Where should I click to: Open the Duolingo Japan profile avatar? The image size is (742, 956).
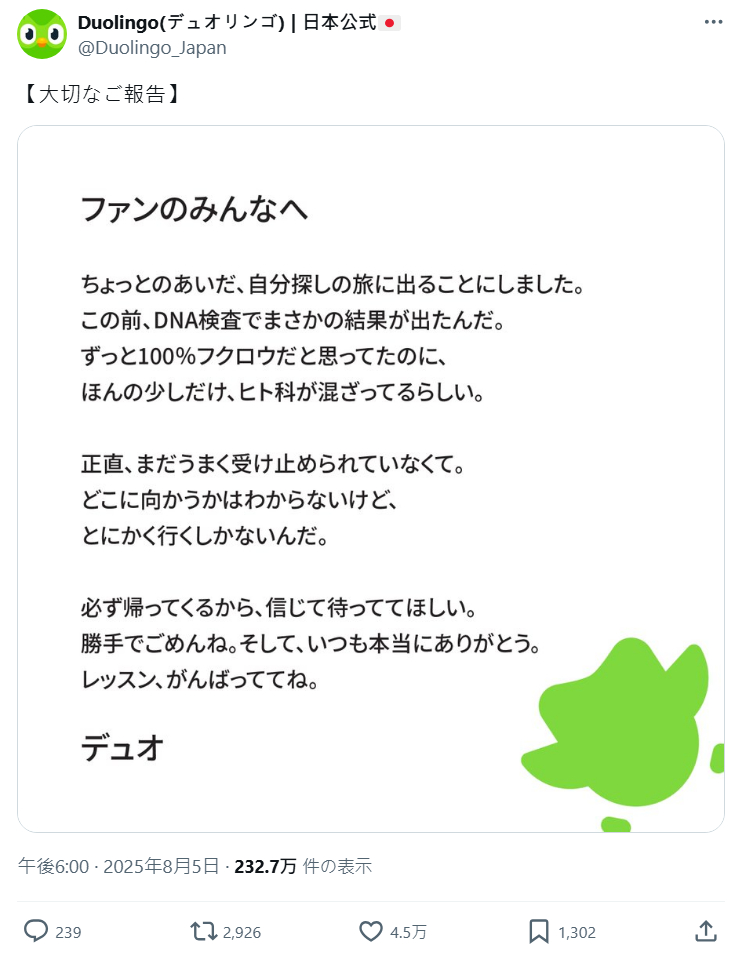(41, 35)
